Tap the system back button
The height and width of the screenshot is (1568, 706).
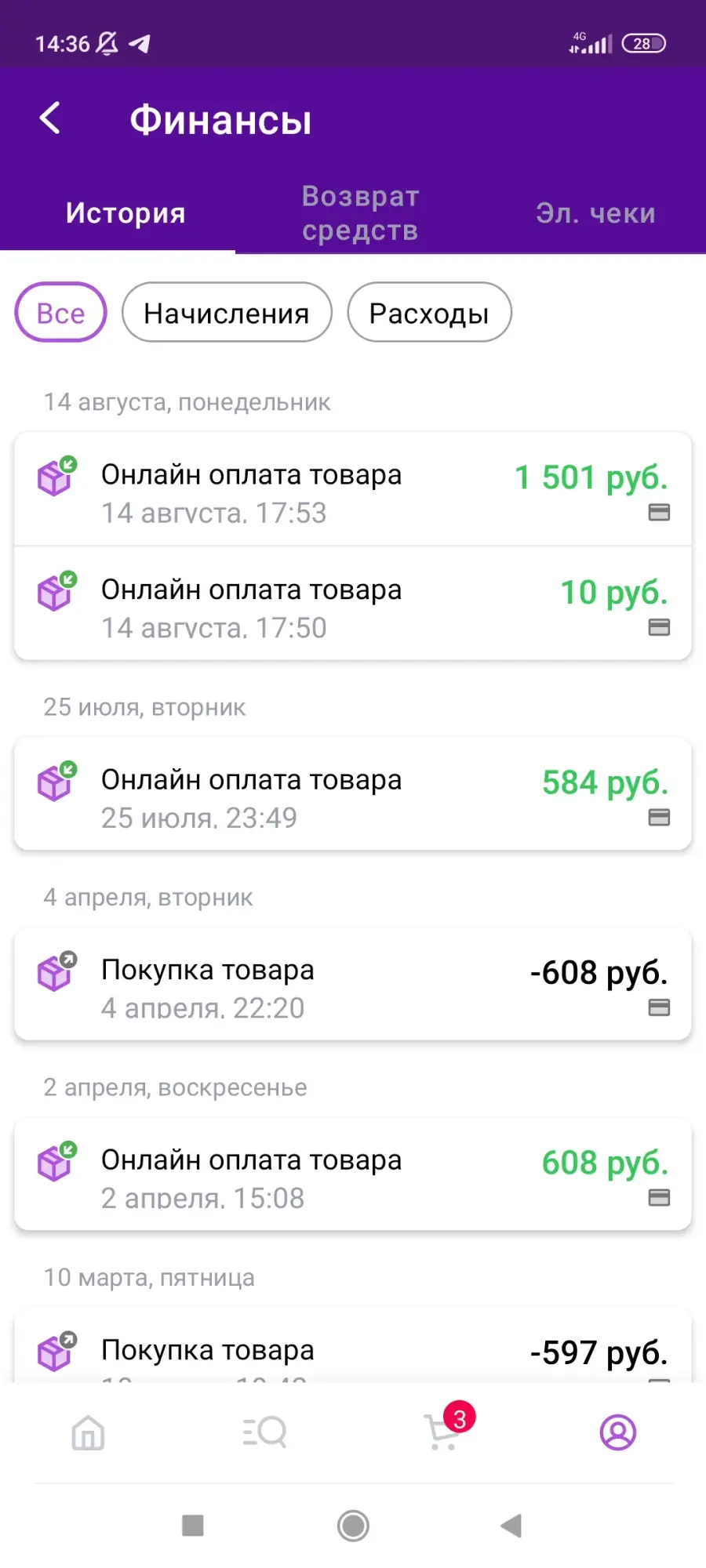[x=511, y=1526]
